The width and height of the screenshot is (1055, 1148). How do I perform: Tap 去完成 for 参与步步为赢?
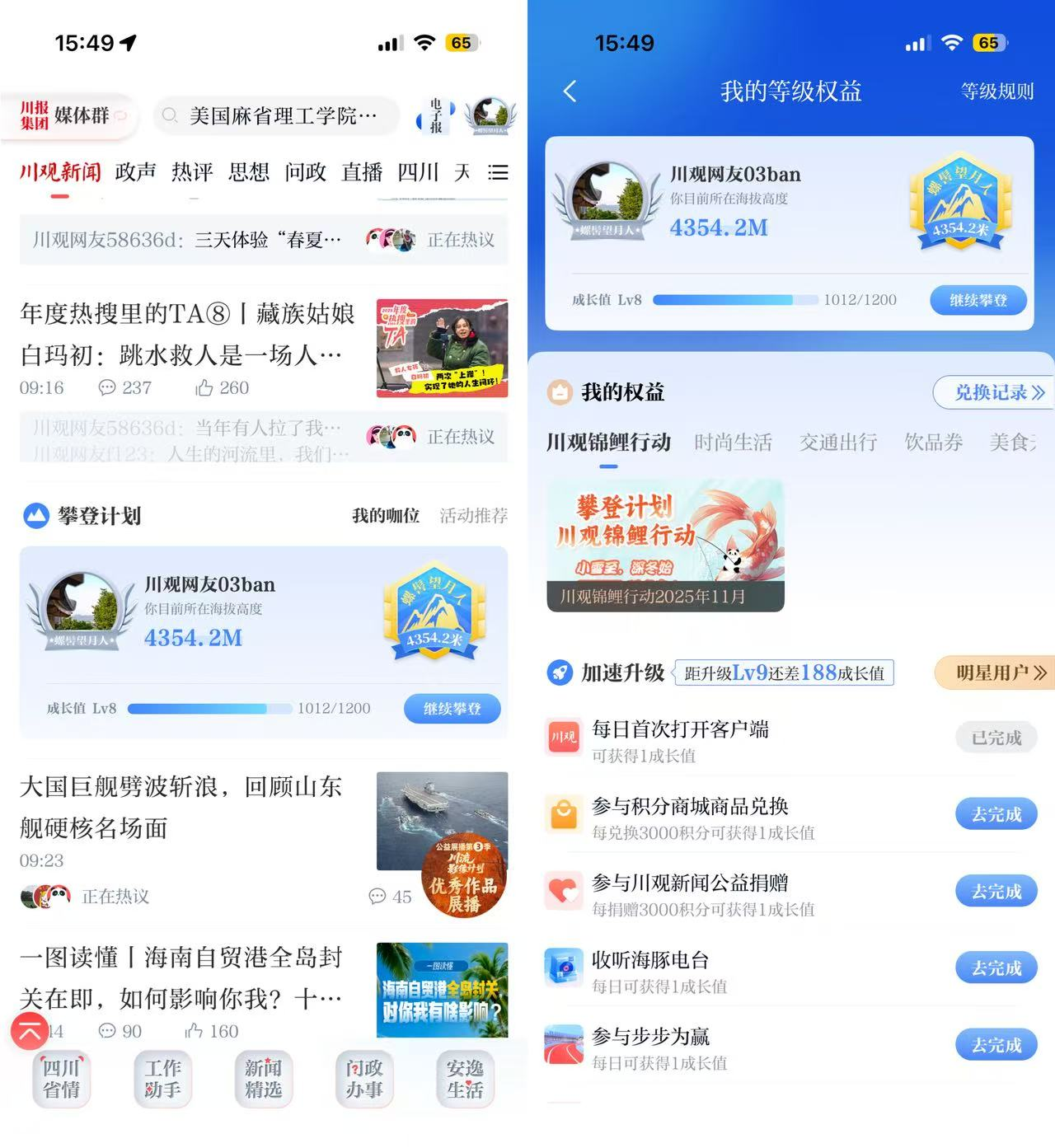coord(996,1045)
